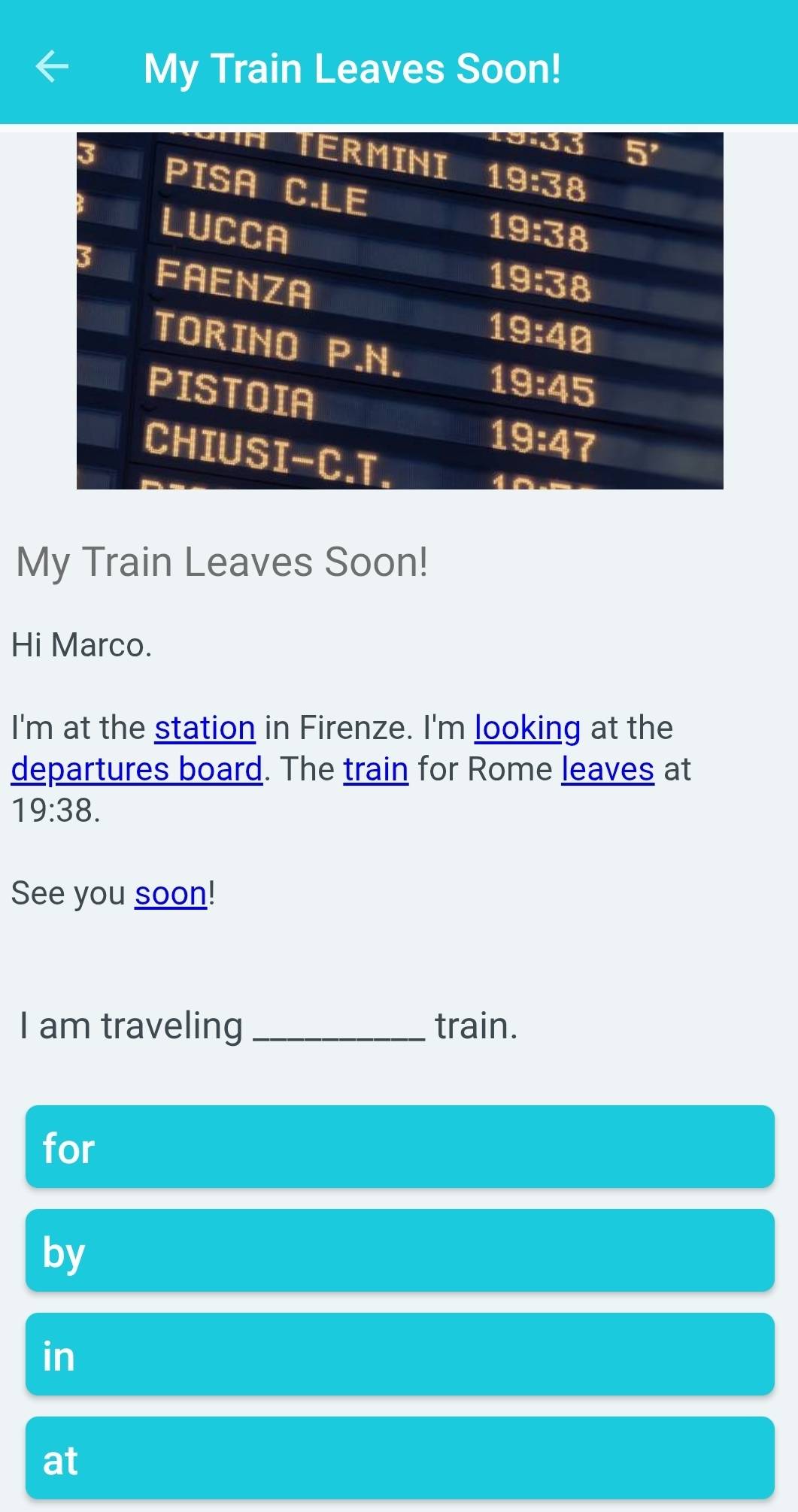Open the glossary link for 'station'
This screenshot has width=798, height=1512.
point(203,727)
